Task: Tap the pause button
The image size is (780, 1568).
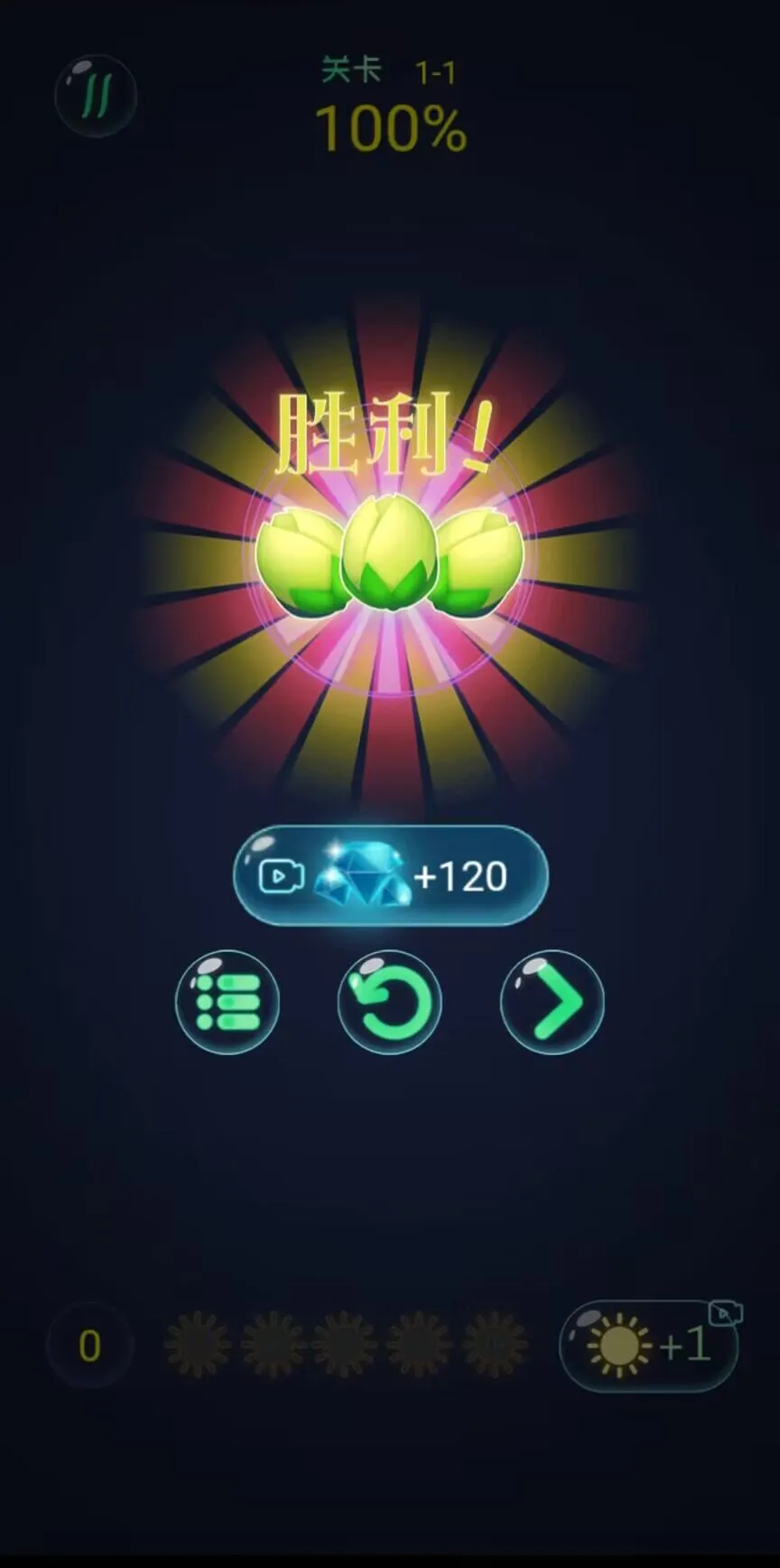Action: tap(96, 95)
